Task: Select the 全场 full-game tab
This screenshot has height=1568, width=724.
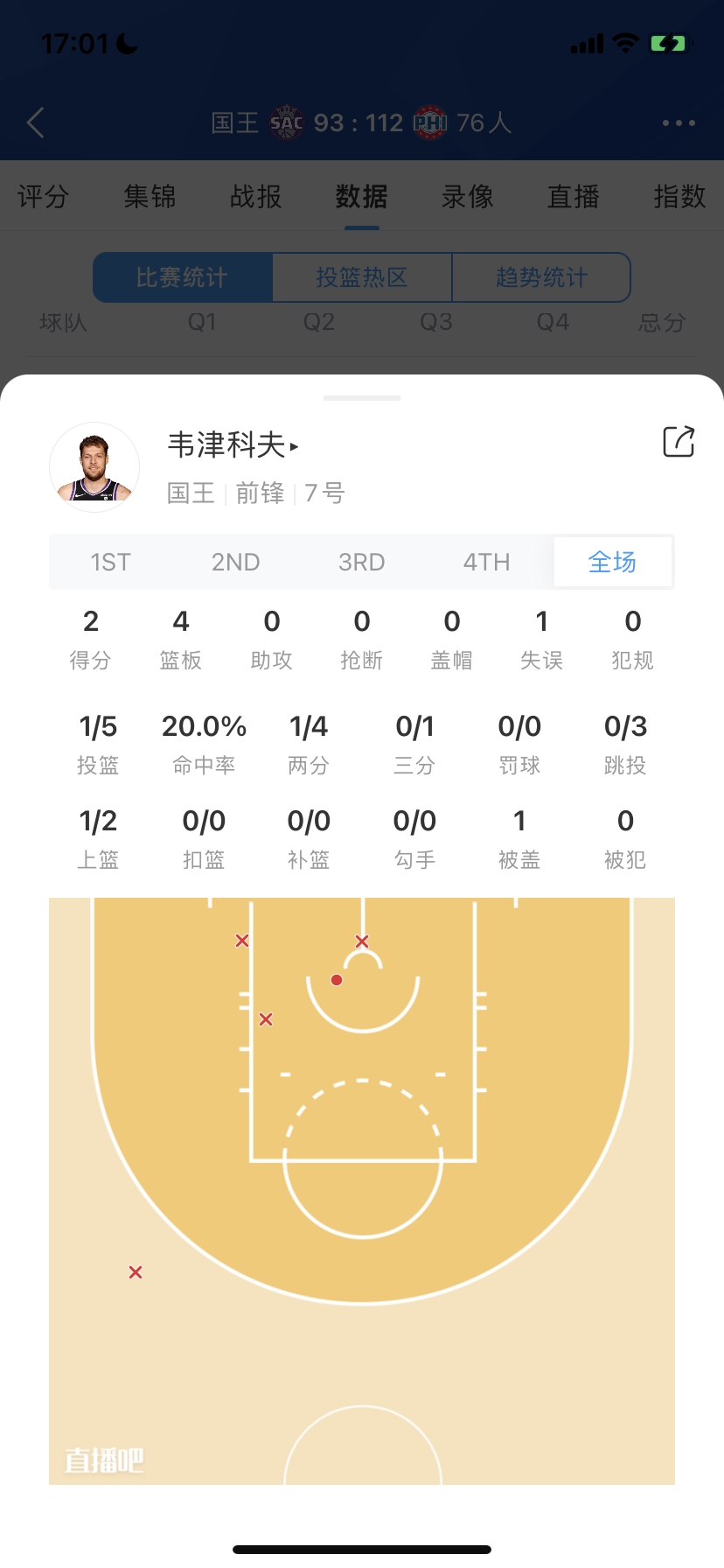Action: (x=613, y=562)
